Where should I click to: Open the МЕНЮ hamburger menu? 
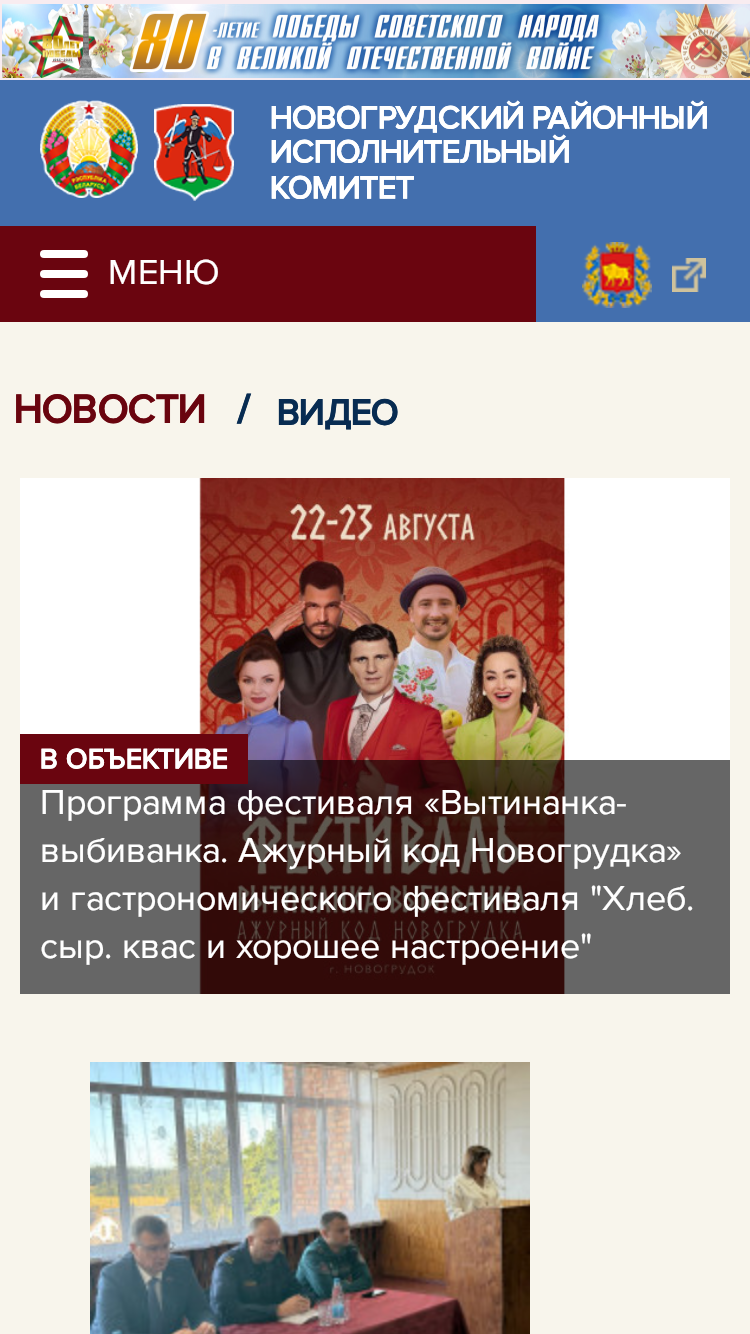point(129,273)
